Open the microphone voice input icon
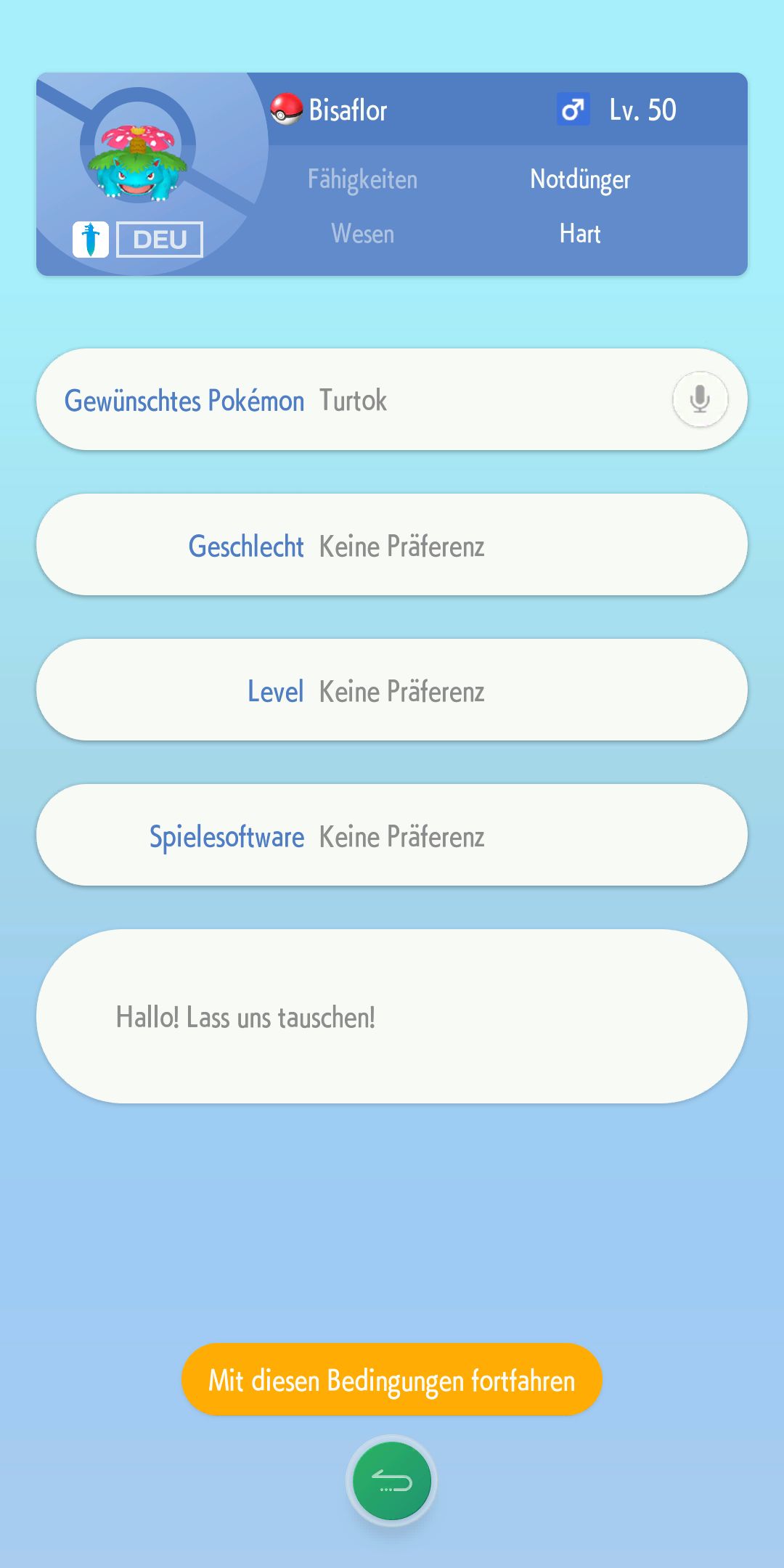 (x=698, y=399)
